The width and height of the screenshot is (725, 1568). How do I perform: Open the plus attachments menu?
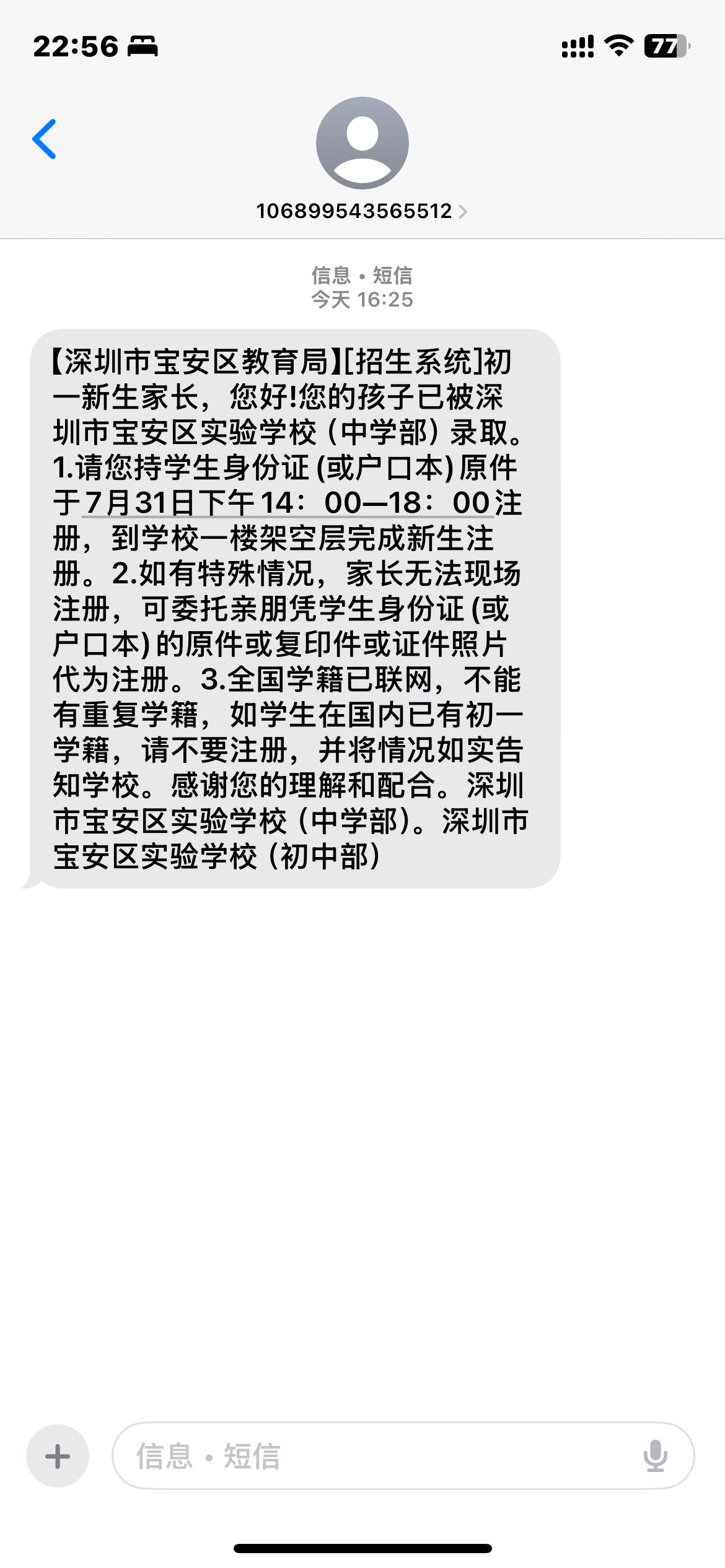[x=58, y=1456]
